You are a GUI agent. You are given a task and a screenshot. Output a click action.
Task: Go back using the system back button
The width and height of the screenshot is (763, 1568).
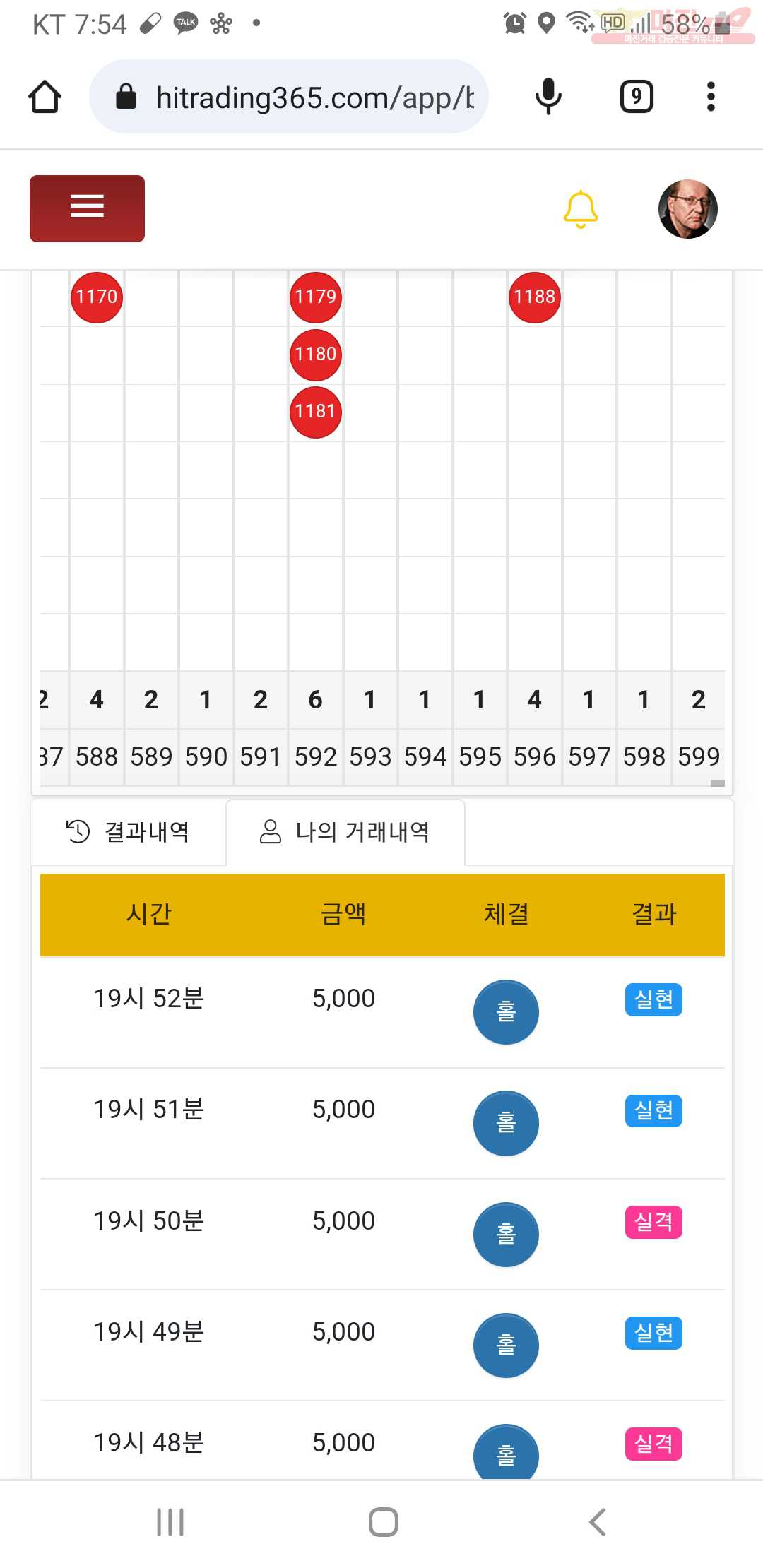click(598, 1522)
